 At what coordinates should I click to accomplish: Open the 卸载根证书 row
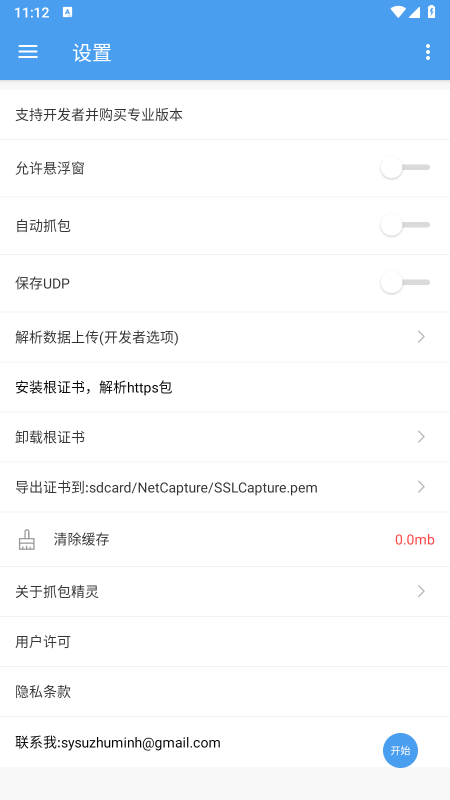pos(225,437)
